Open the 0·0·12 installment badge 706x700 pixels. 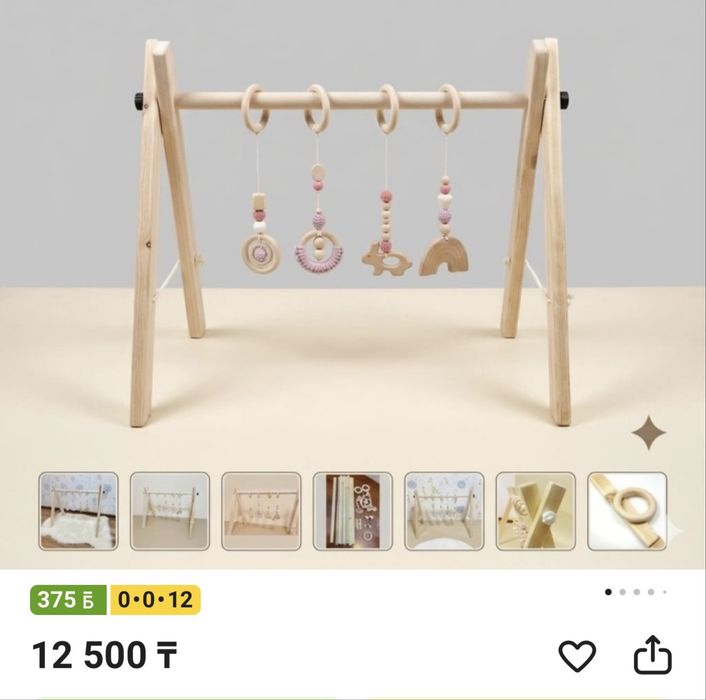coord(155,600)
